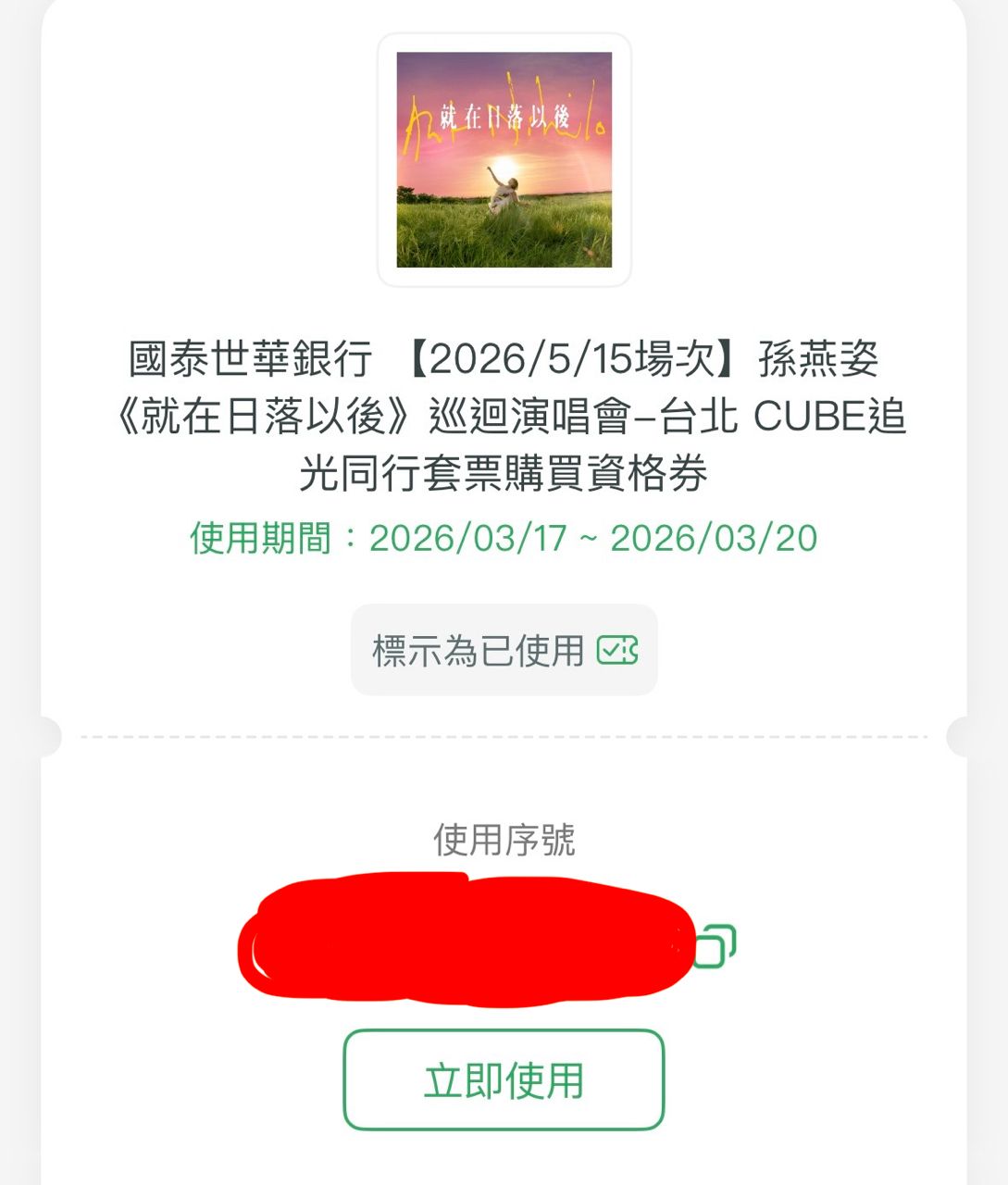Copy the 使用序號 serial code
The width and height of the screenshot is (1008, 1185).
pyautogui.click(x=716, y=945)
